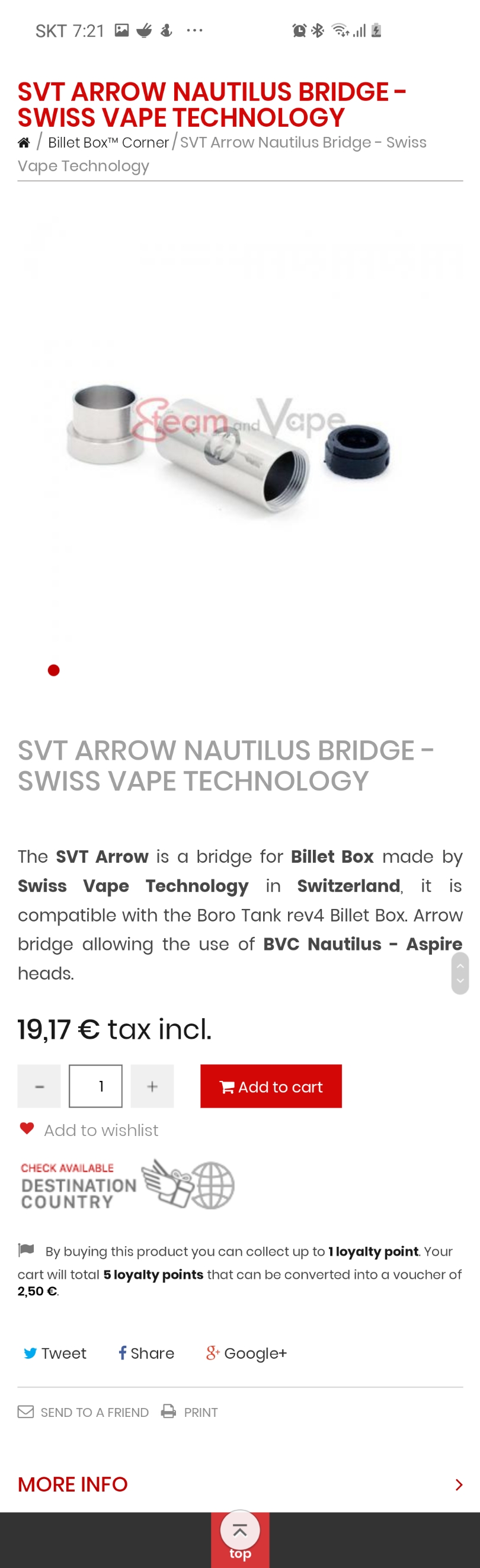480x1568 pixels.
Task: Decrease quantity with the minus button
Action: pos(39,1086)
